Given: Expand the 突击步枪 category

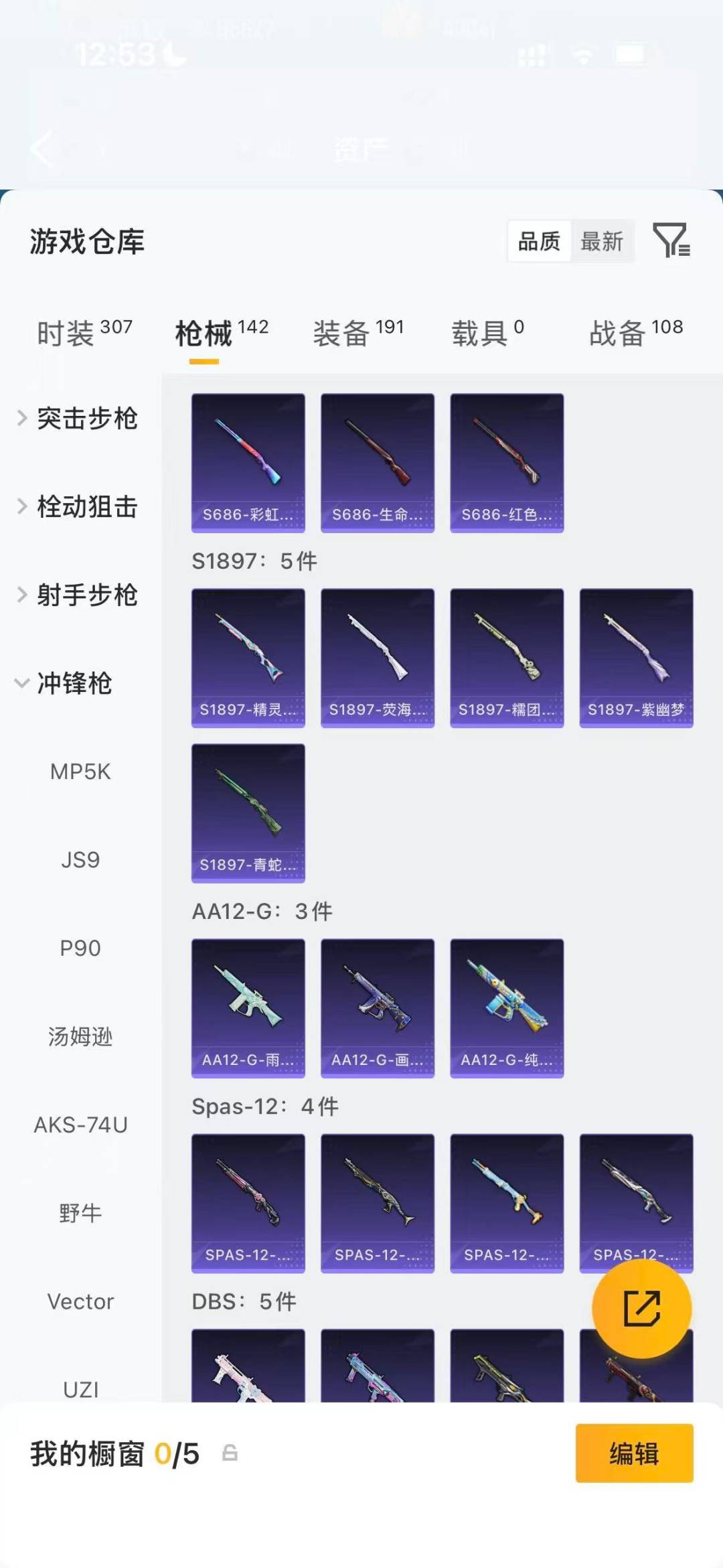Looking at the screenshot, I should tap(87, 419).
